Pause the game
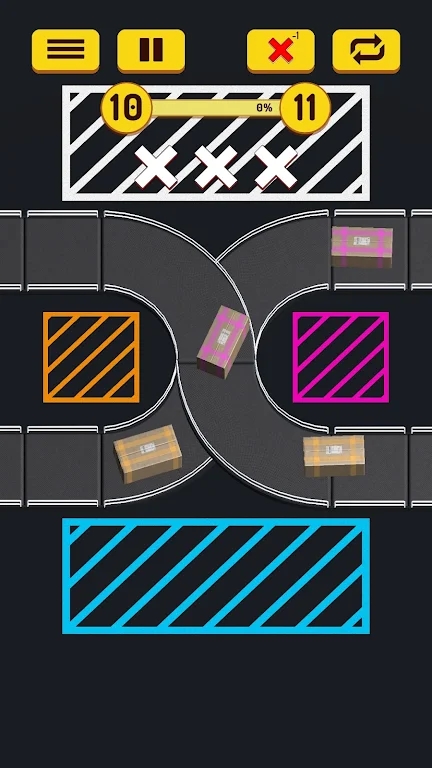The width and height of the screenshot is (432, 768). (x=151, y=51)
